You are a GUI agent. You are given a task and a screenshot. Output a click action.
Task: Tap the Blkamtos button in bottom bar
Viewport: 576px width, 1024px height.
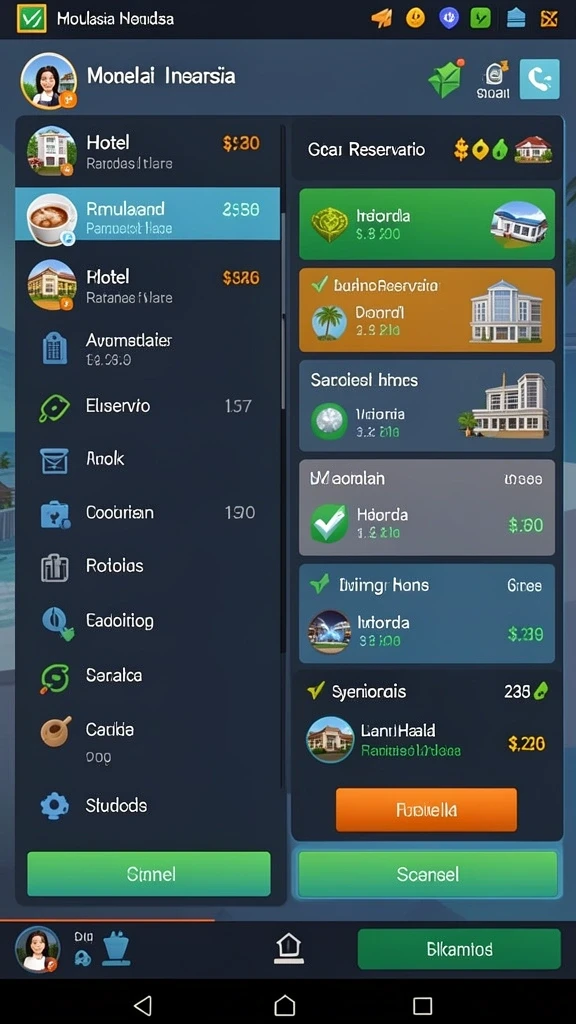(459, 949)
